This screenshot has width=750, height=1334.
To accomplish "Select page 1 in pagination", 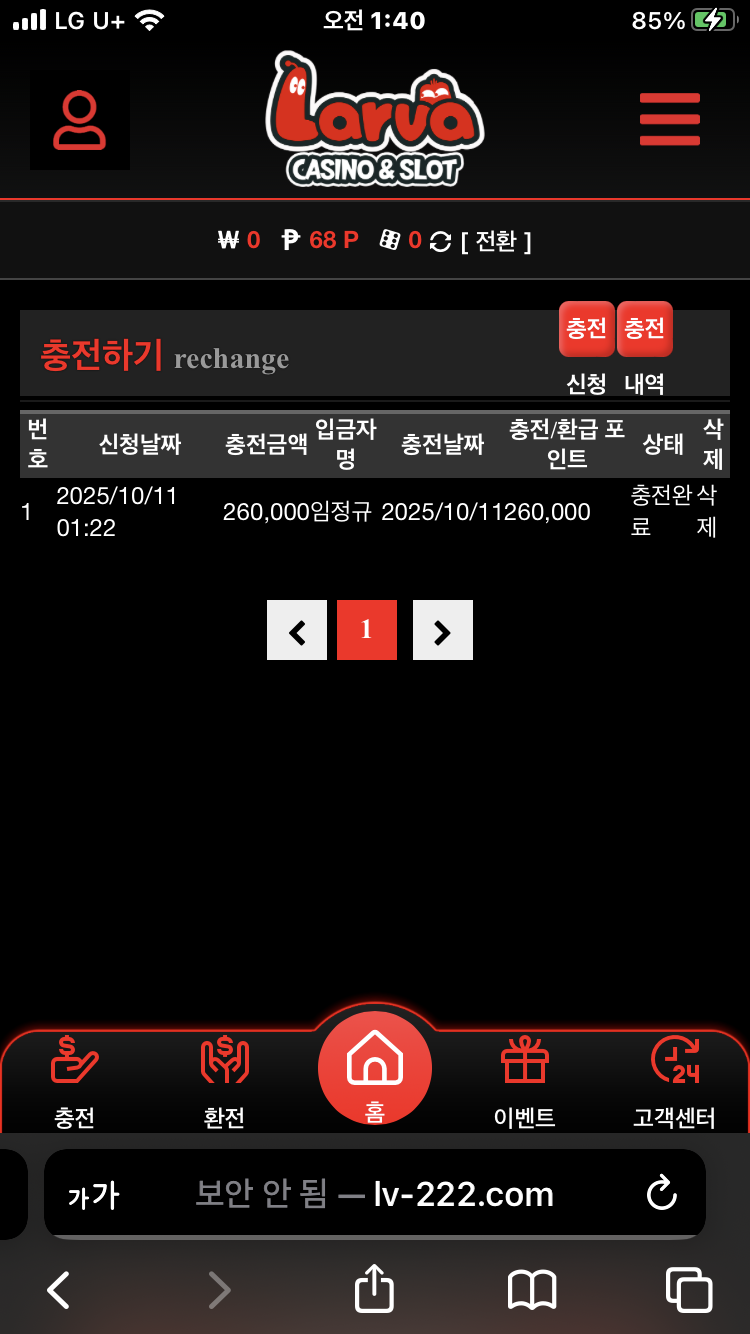I will click(x=367, y=630).
